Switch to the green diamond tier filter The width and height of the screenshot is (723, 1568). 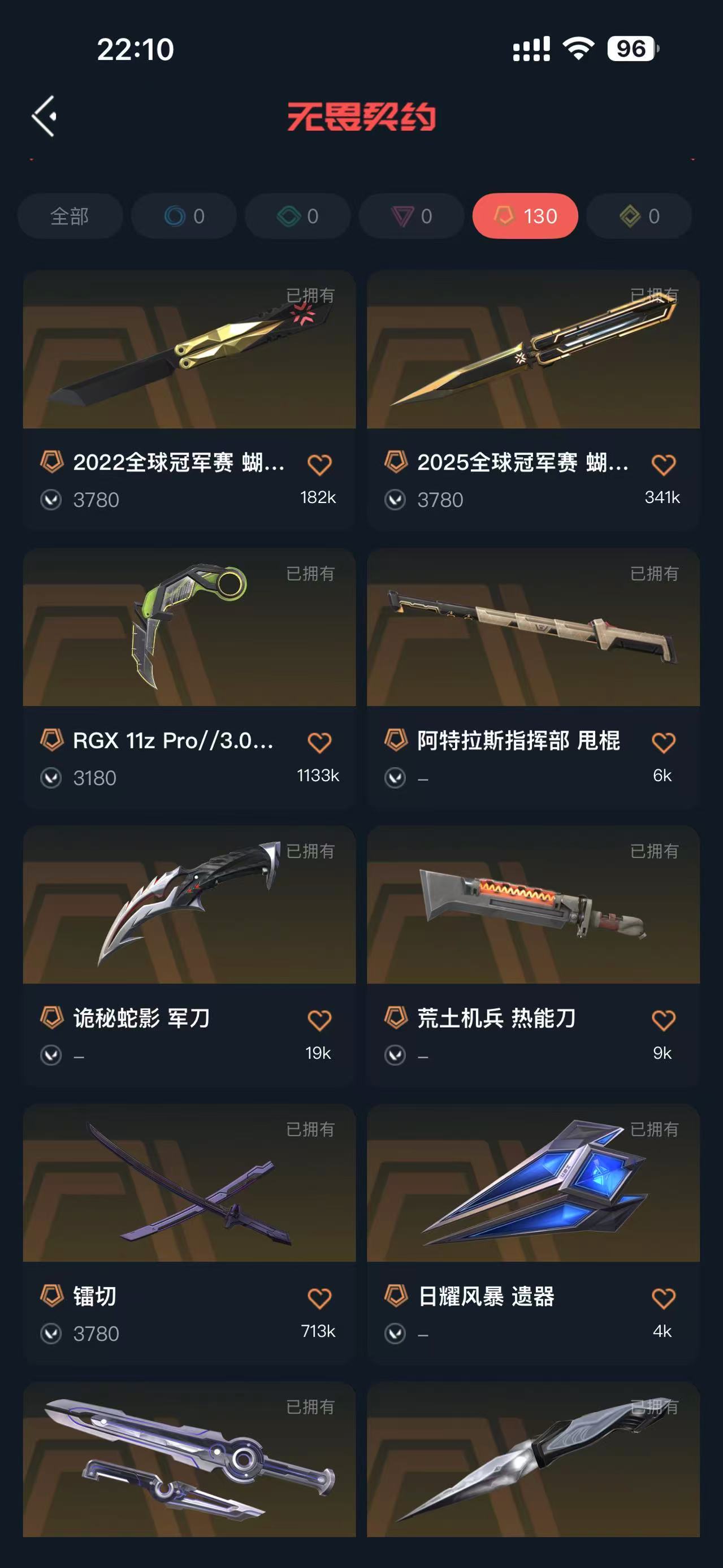297,216
